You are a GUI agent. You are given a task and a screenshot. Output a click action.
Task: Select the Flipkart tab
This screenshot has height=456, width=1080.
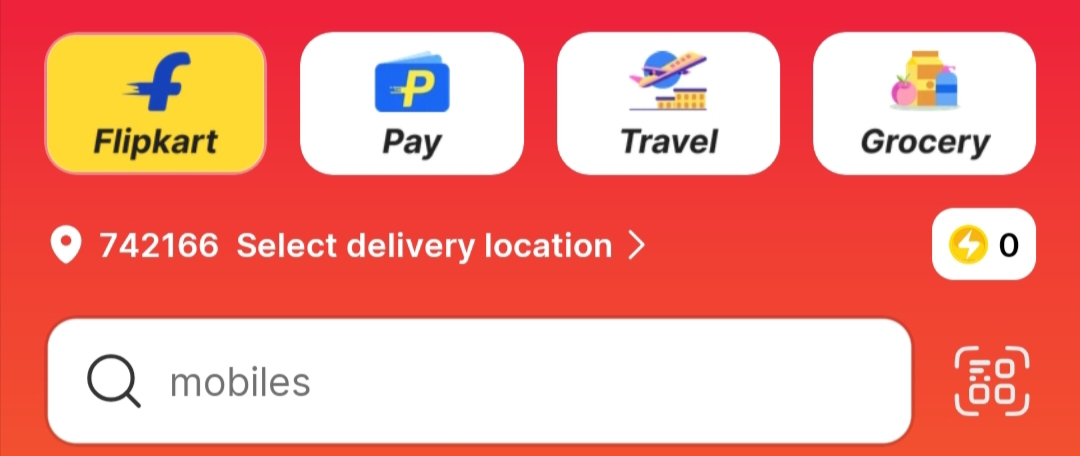[155, 103]
